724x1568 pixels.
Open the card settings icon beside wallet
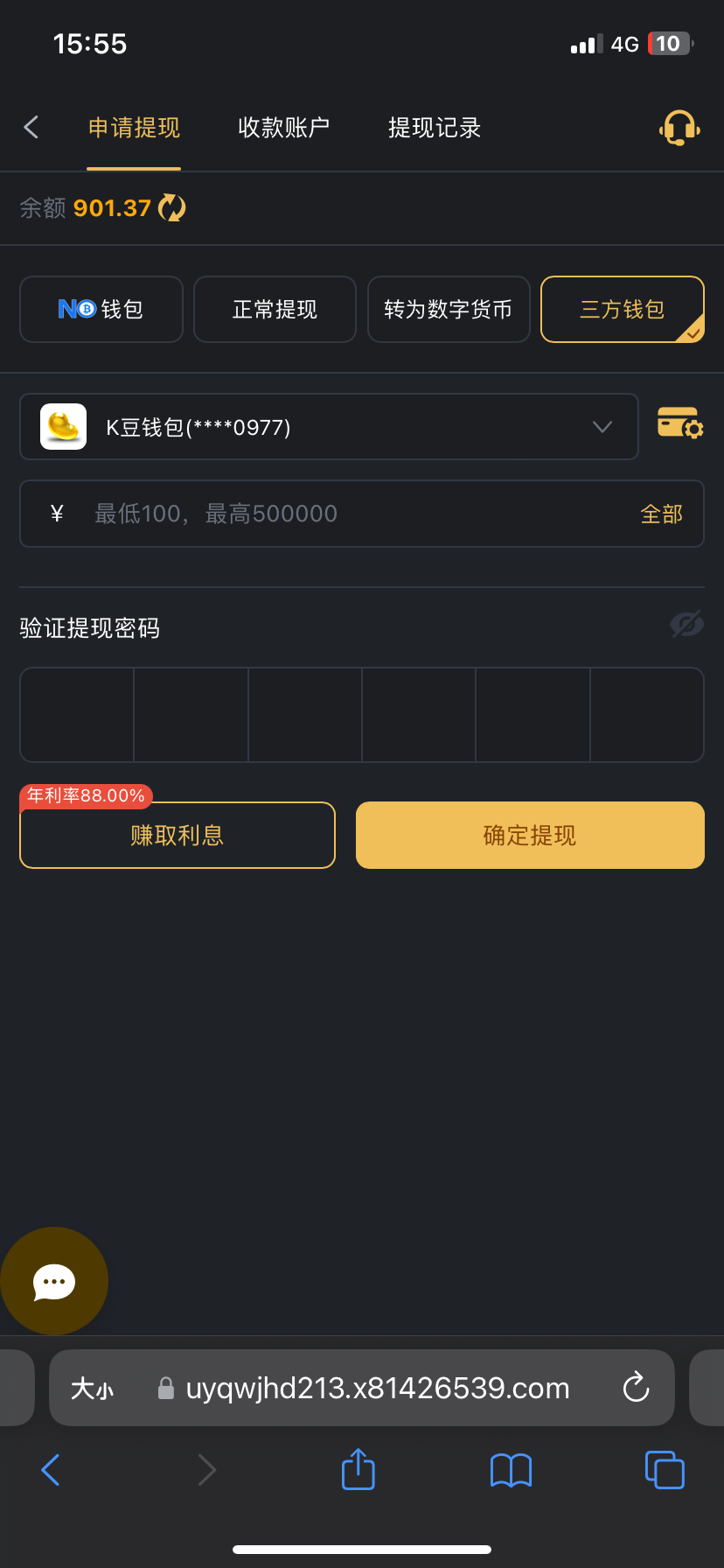tap(680, 423)
